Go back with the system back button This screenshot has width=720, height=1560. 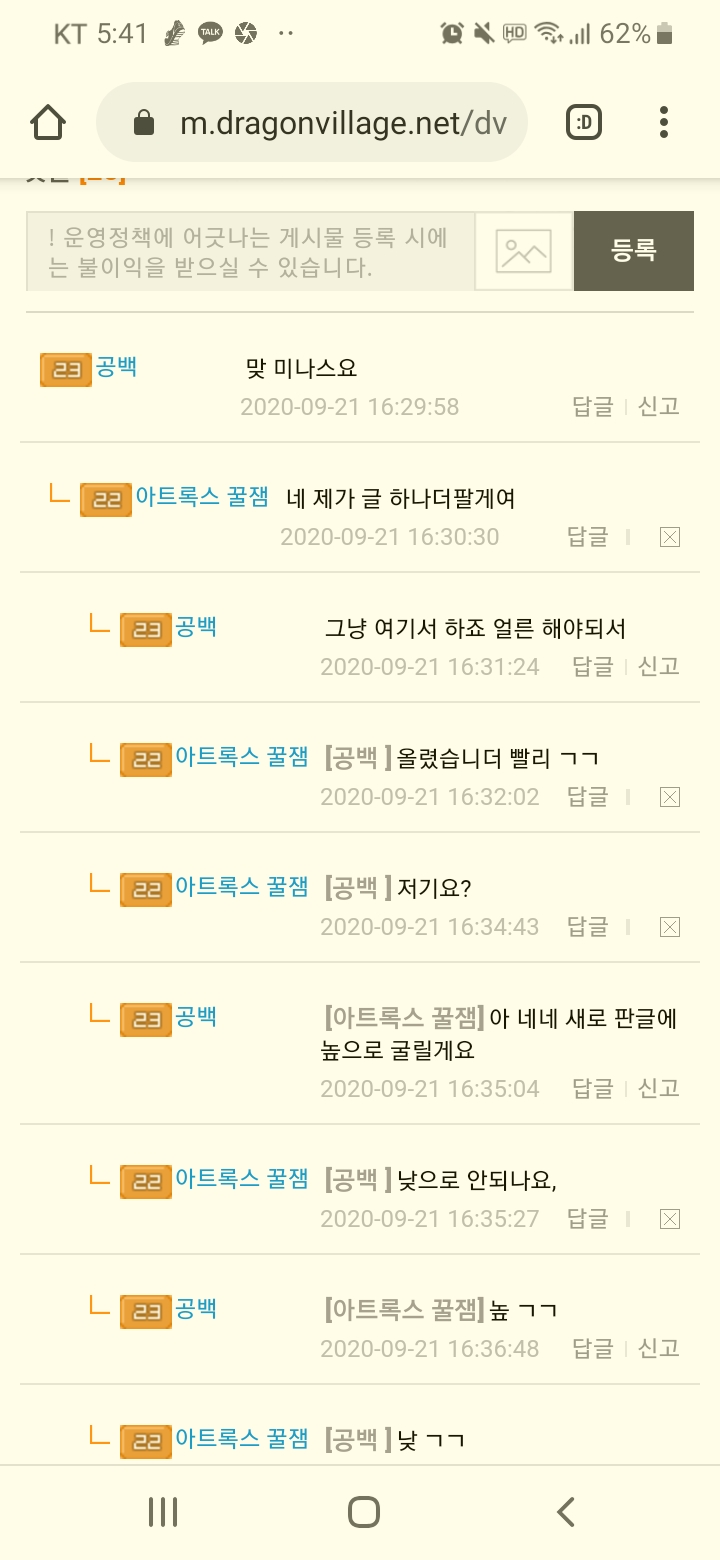(x=566, y=1512)
